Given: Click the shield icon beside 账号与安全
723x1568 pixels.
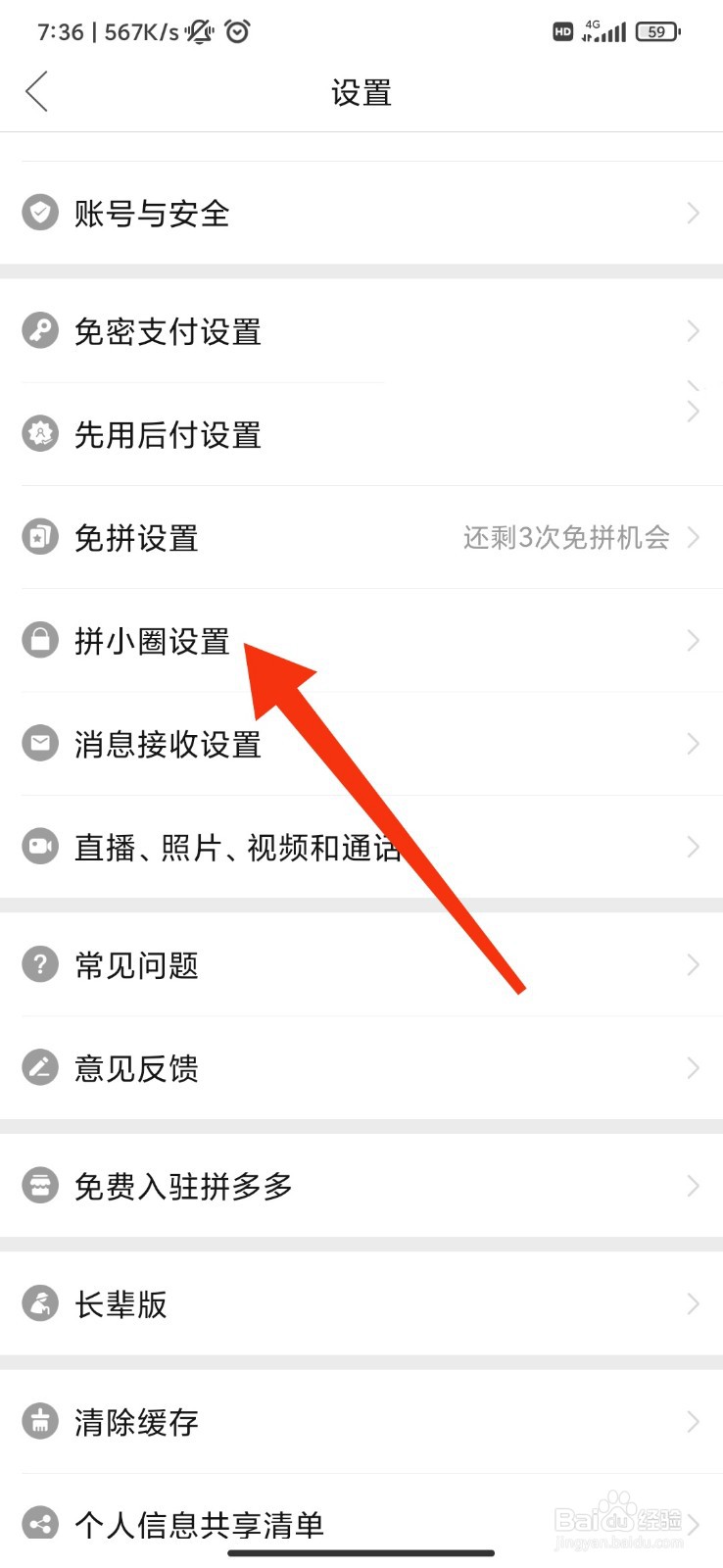Looking at the screenshot, I should click(40, 212).
